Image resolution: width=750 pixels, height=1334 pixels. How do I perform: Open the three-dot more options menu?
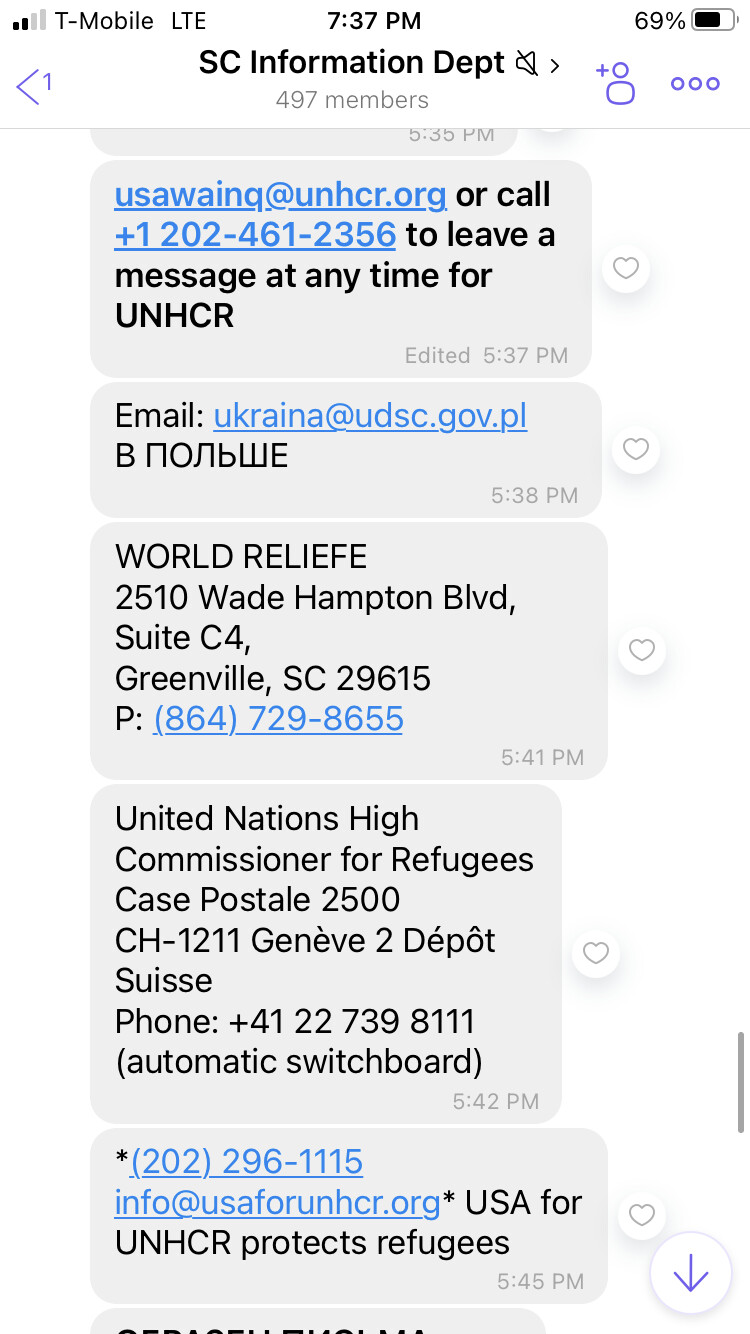point(695,83)
